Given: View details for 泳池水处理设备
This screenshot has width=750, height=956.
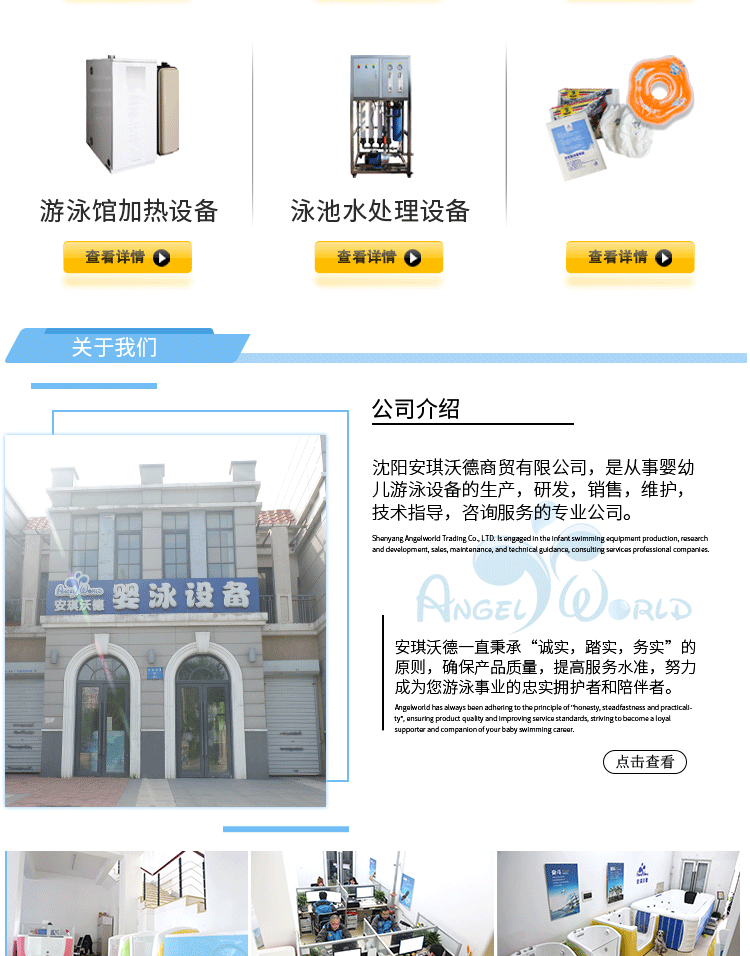Looking at the screenshot, I should click(x=378, y=257).
